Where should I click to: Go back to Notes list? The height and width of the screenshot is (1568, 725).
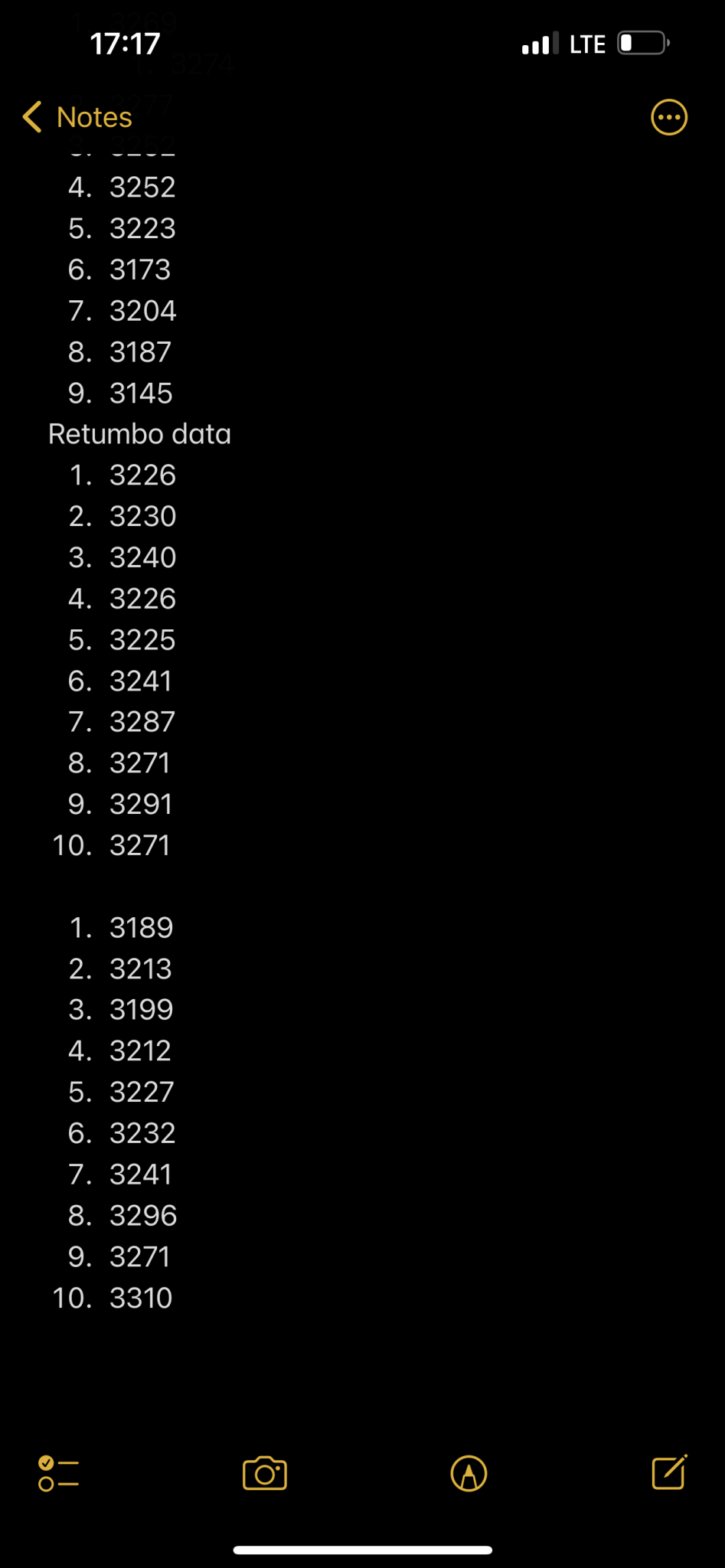[x=77, y=118]
